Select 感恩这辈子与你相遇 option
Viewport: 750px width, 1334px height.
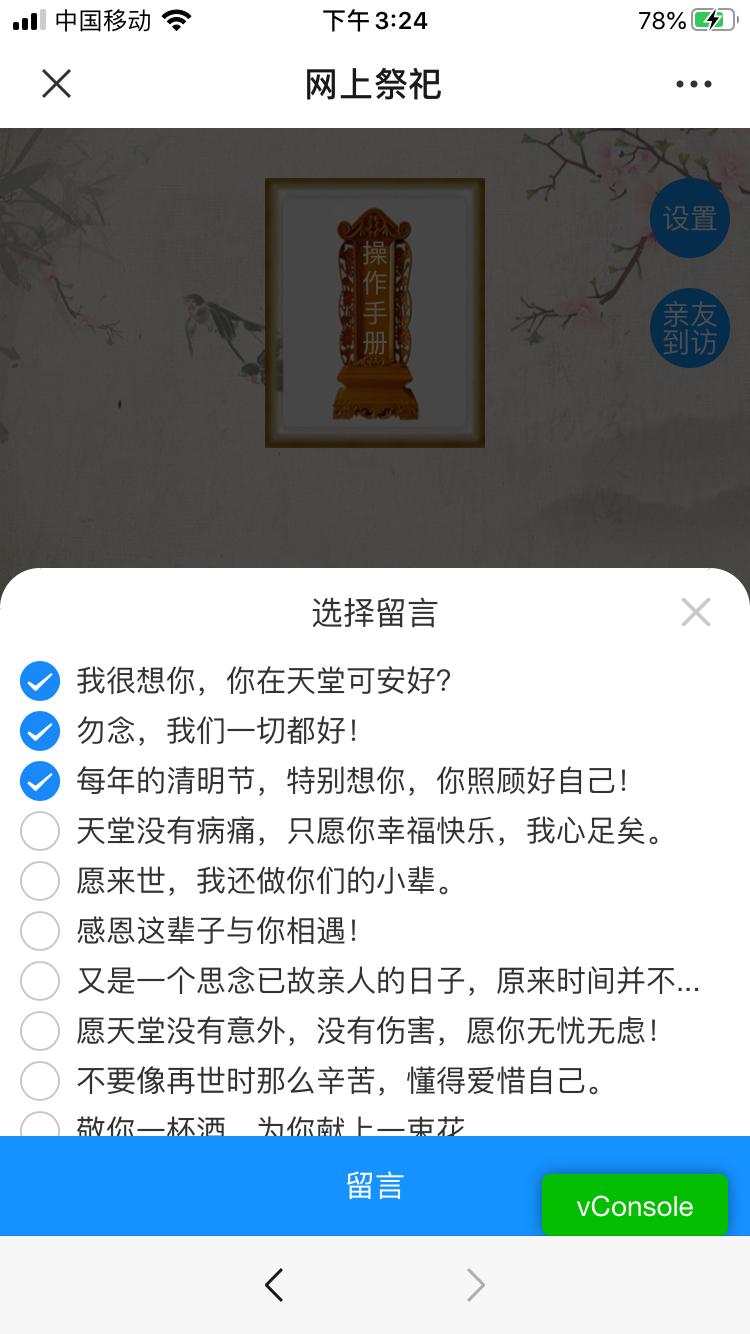click(40, 931)
